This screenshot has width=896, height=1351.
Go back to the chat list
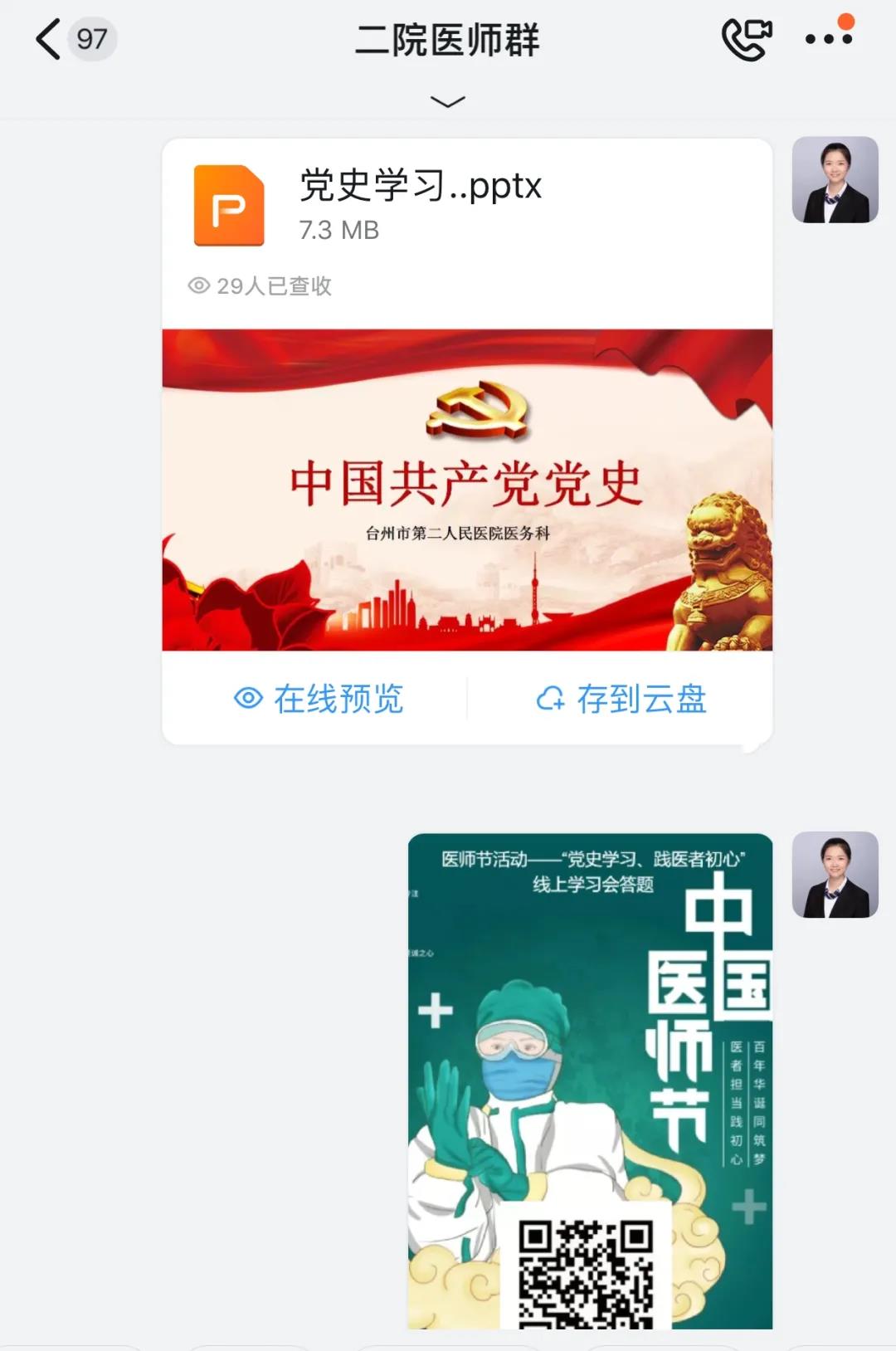coord(50,39)
